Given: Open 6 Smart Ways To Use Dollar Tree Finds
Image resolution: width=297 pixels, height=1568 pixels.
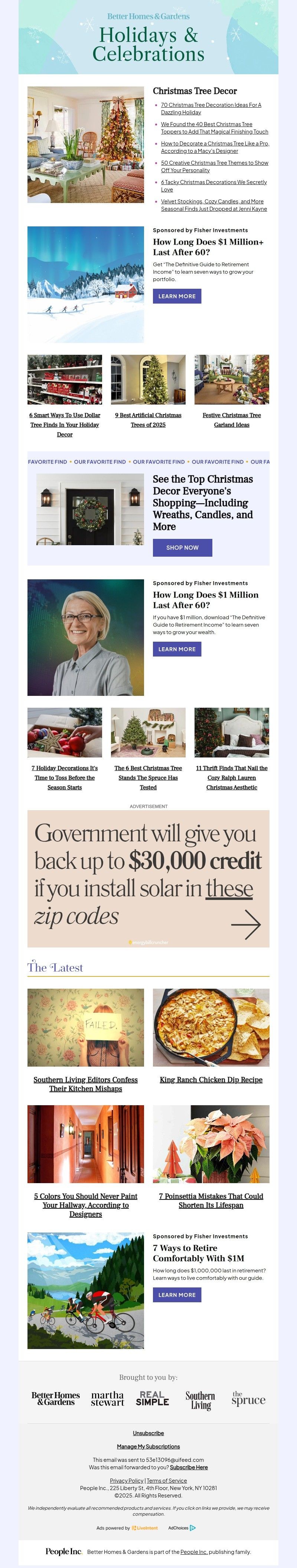Looking at the screenshot, I should [65, 424].
